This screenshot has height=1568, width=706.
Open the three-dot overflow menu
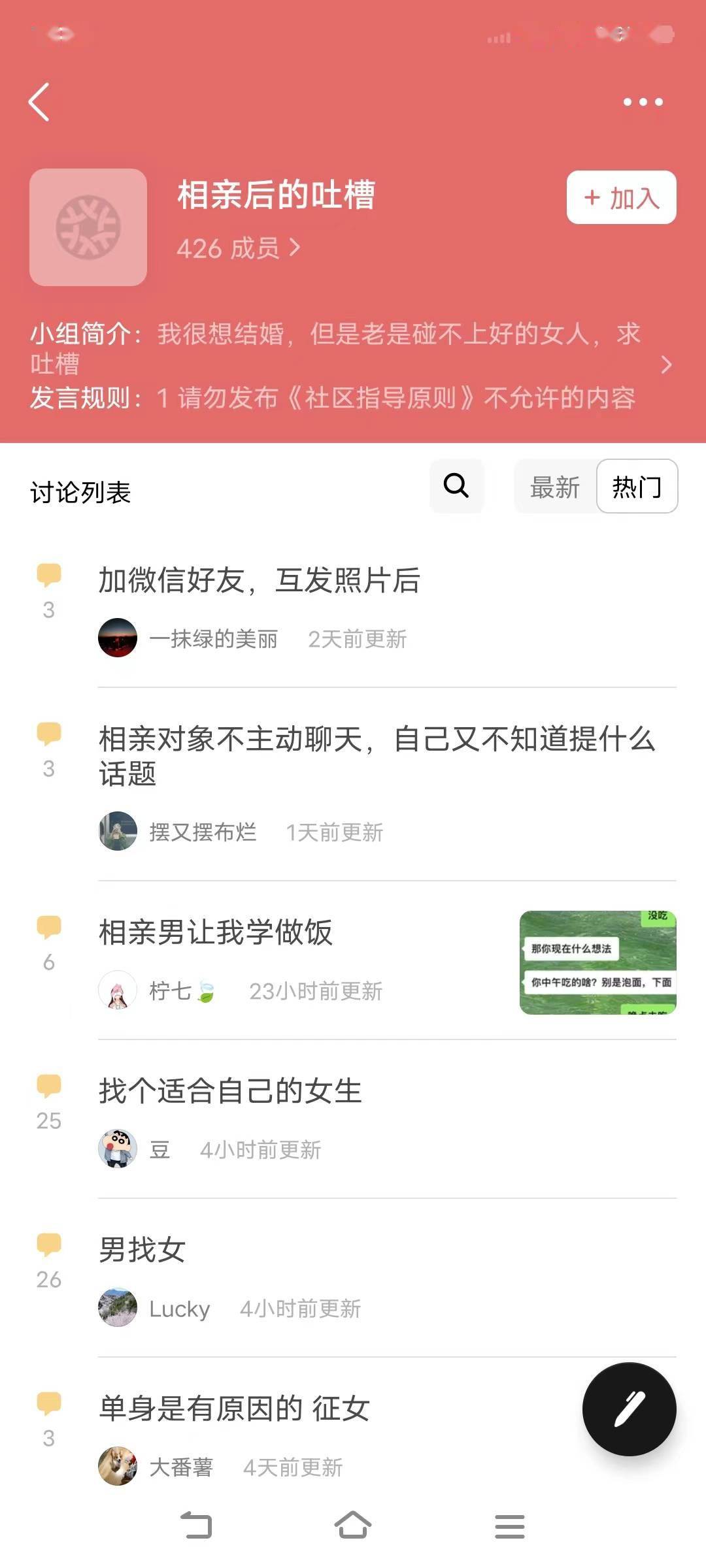tap(643, 102)
